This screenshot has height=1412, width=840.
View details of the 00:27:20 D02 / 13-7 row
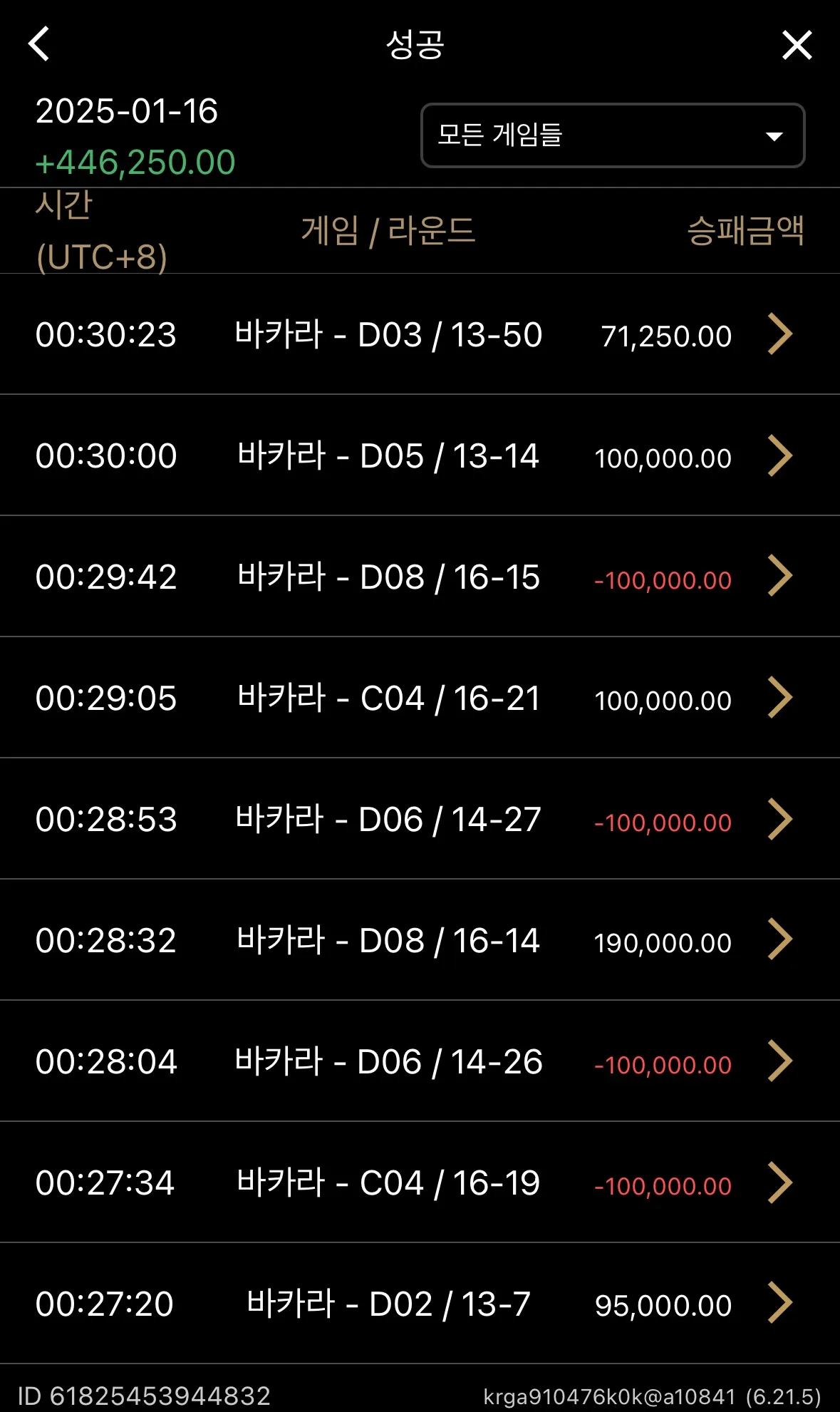click(x=420, y=1304)
